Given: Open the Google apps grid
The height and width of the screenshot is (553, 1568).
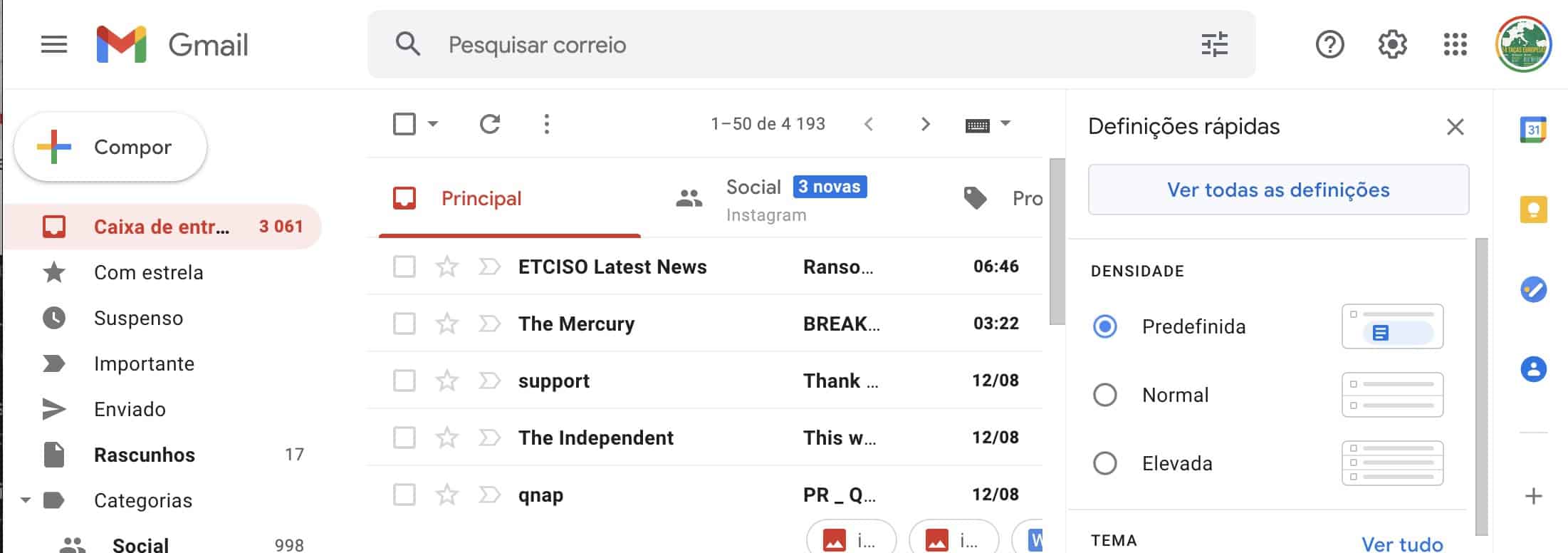Looking at the screenshot, I should point(1455,45).
